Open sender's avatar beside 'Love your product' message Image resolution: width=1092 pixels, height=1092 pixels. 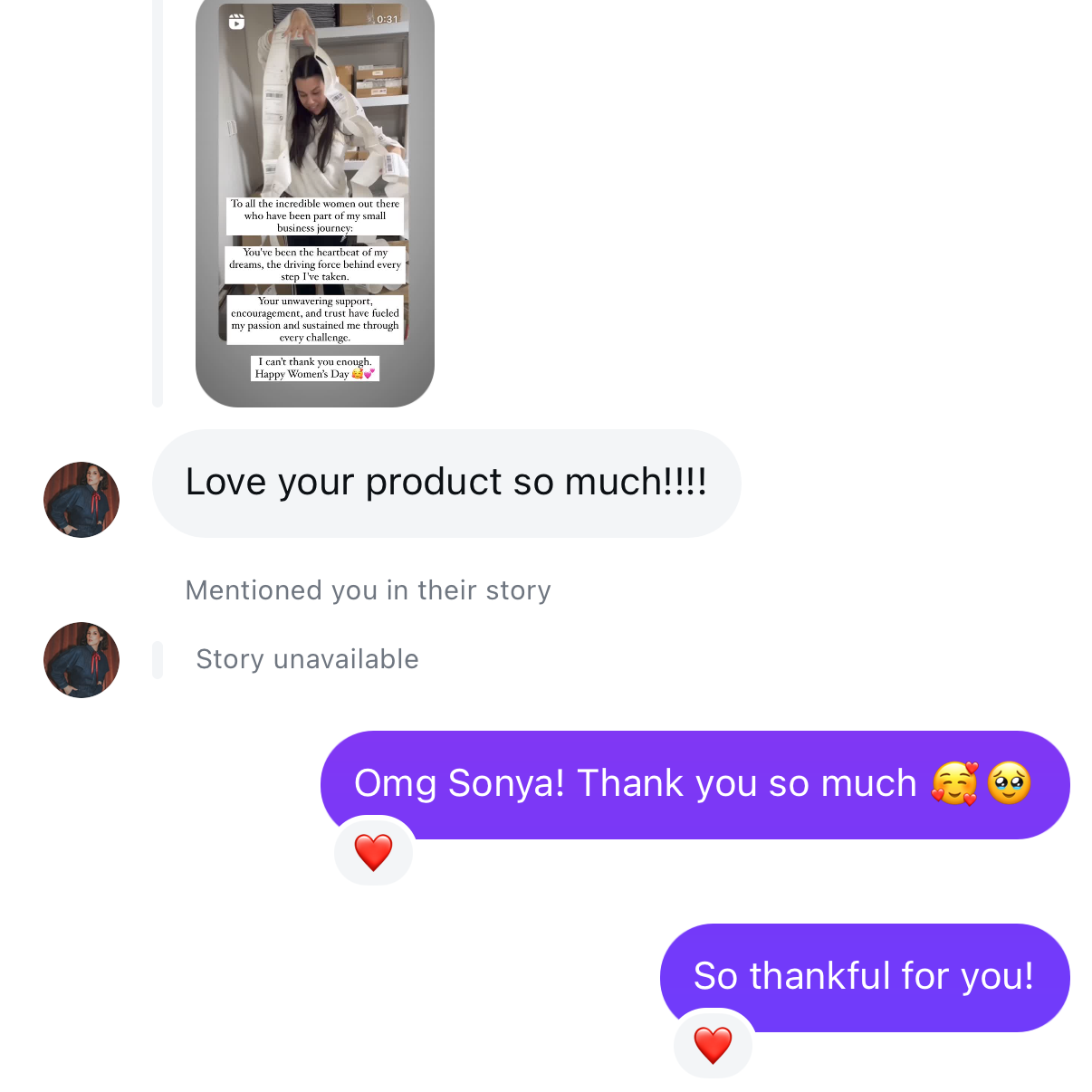(x=81, y=500)
